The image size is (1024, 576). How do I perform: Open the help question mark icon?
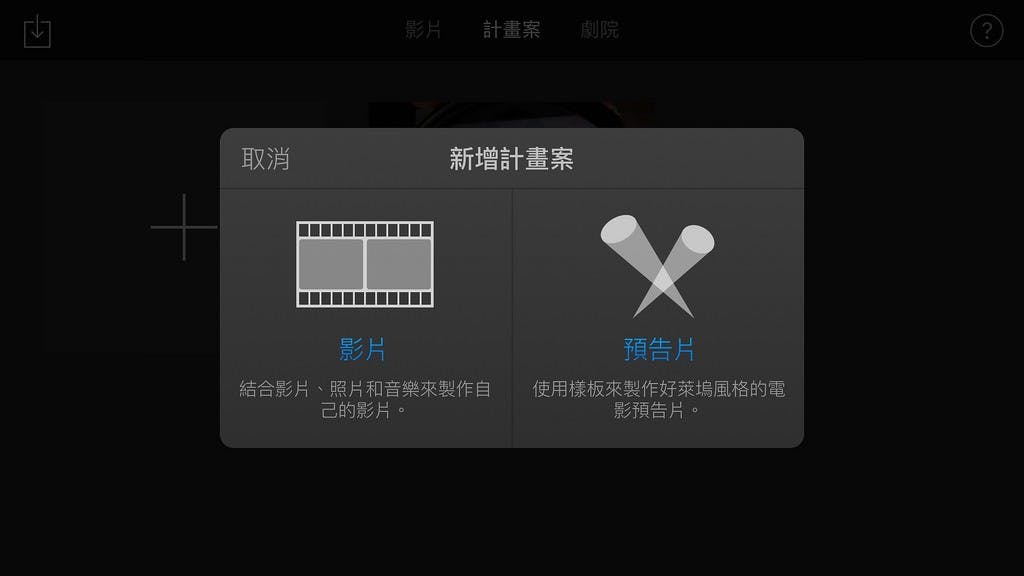tap(986, 31)
